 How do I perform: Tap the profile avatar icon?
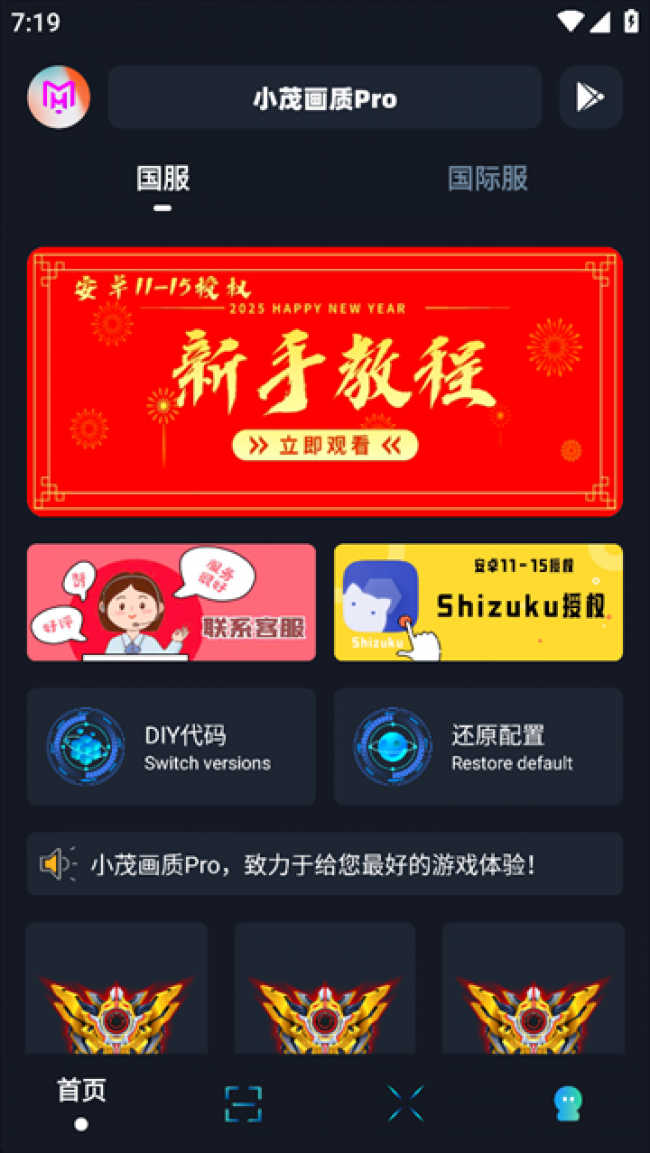(59, 97)
